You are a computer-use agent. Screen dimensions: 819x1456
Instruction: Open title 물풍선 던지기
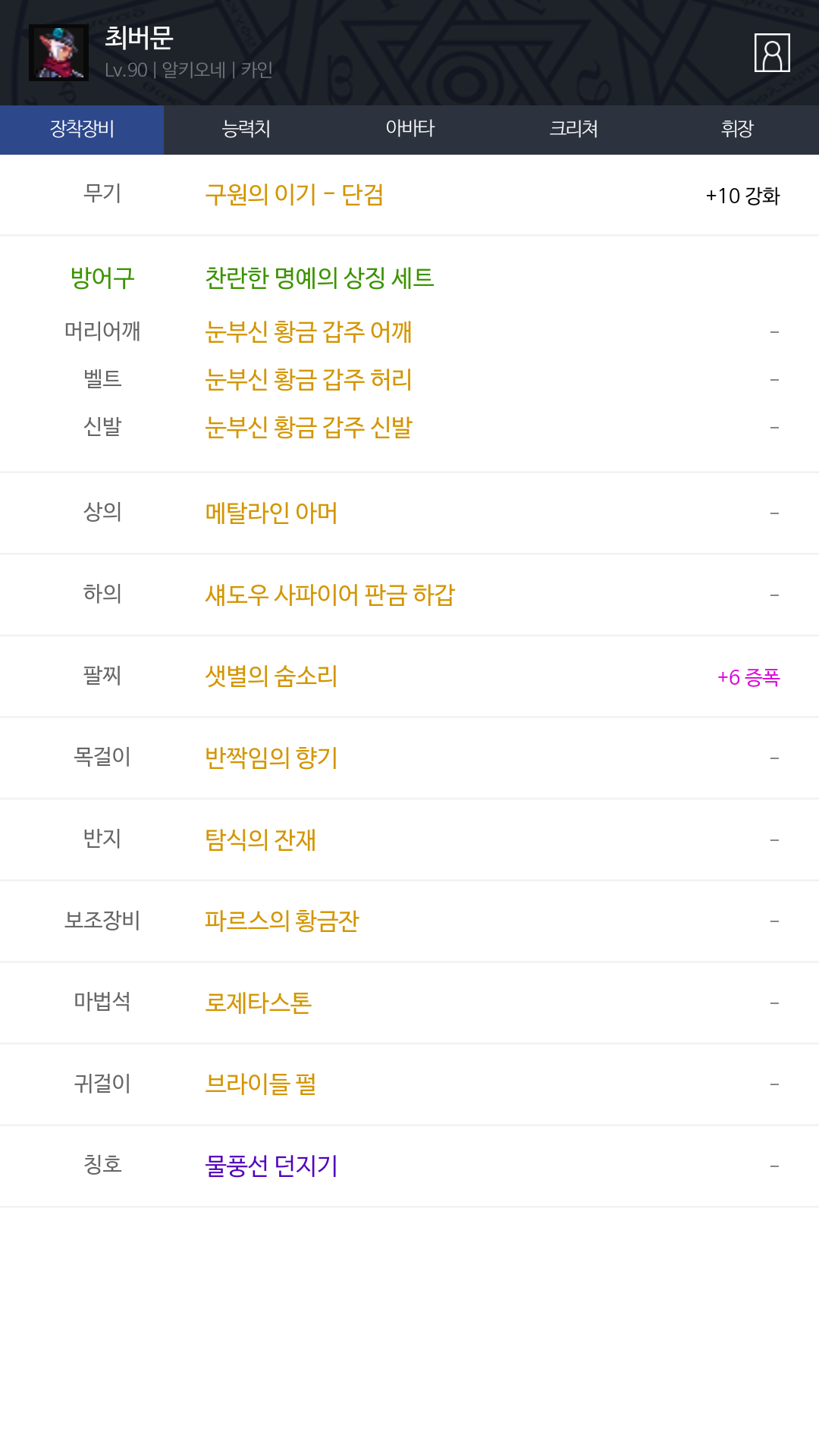271,1166
